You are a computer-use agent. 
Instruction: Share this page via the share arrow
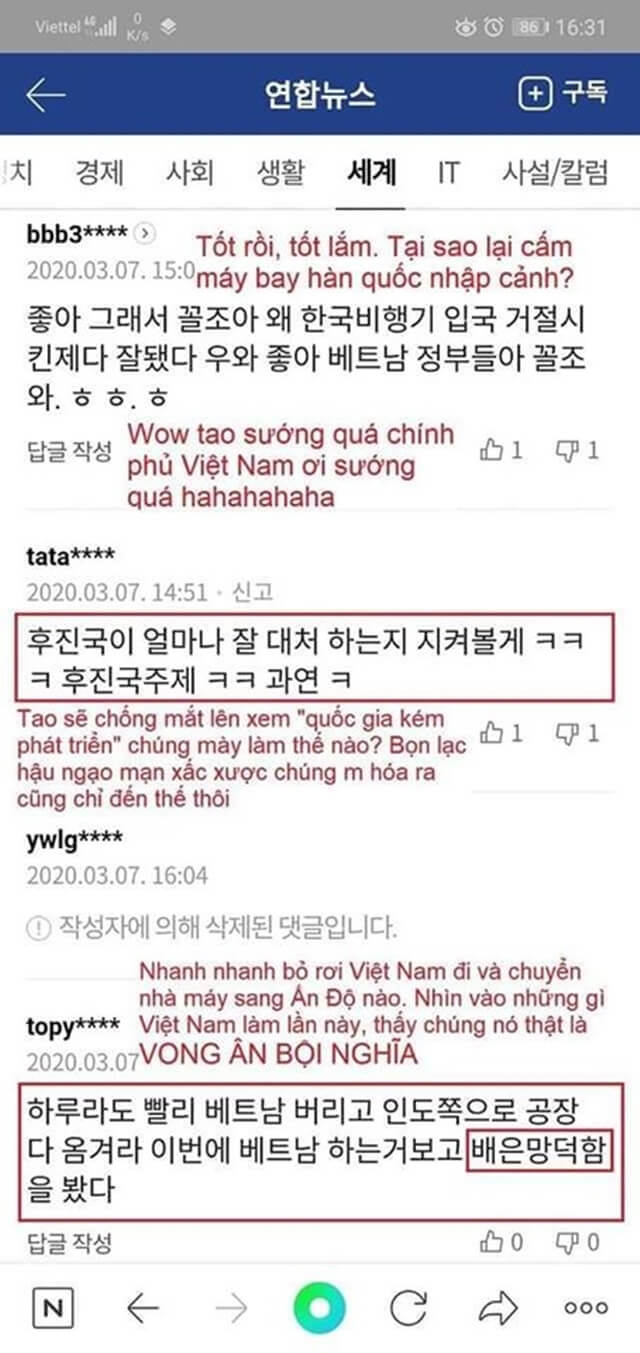tap(497, 1307)
